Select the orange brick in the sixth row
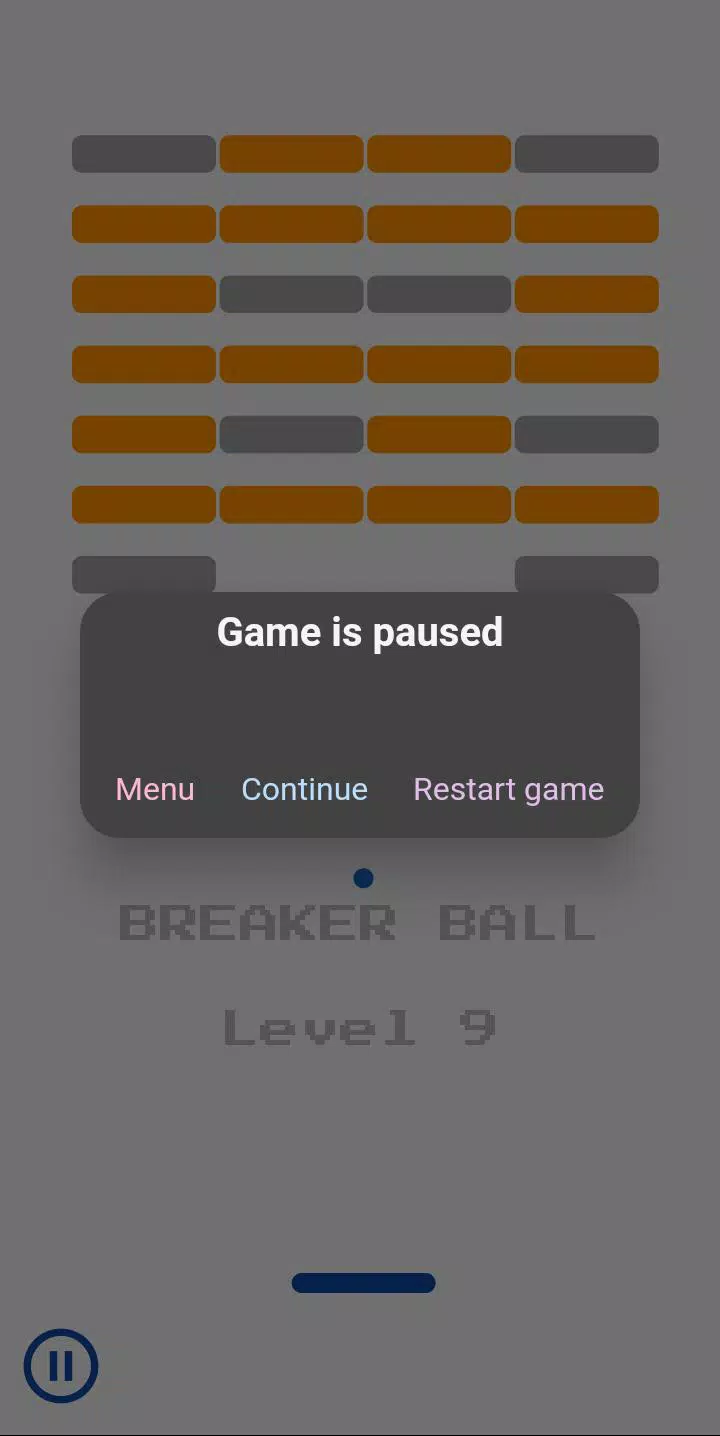This screenshot has width=720, height=1436. pos(291,504)
